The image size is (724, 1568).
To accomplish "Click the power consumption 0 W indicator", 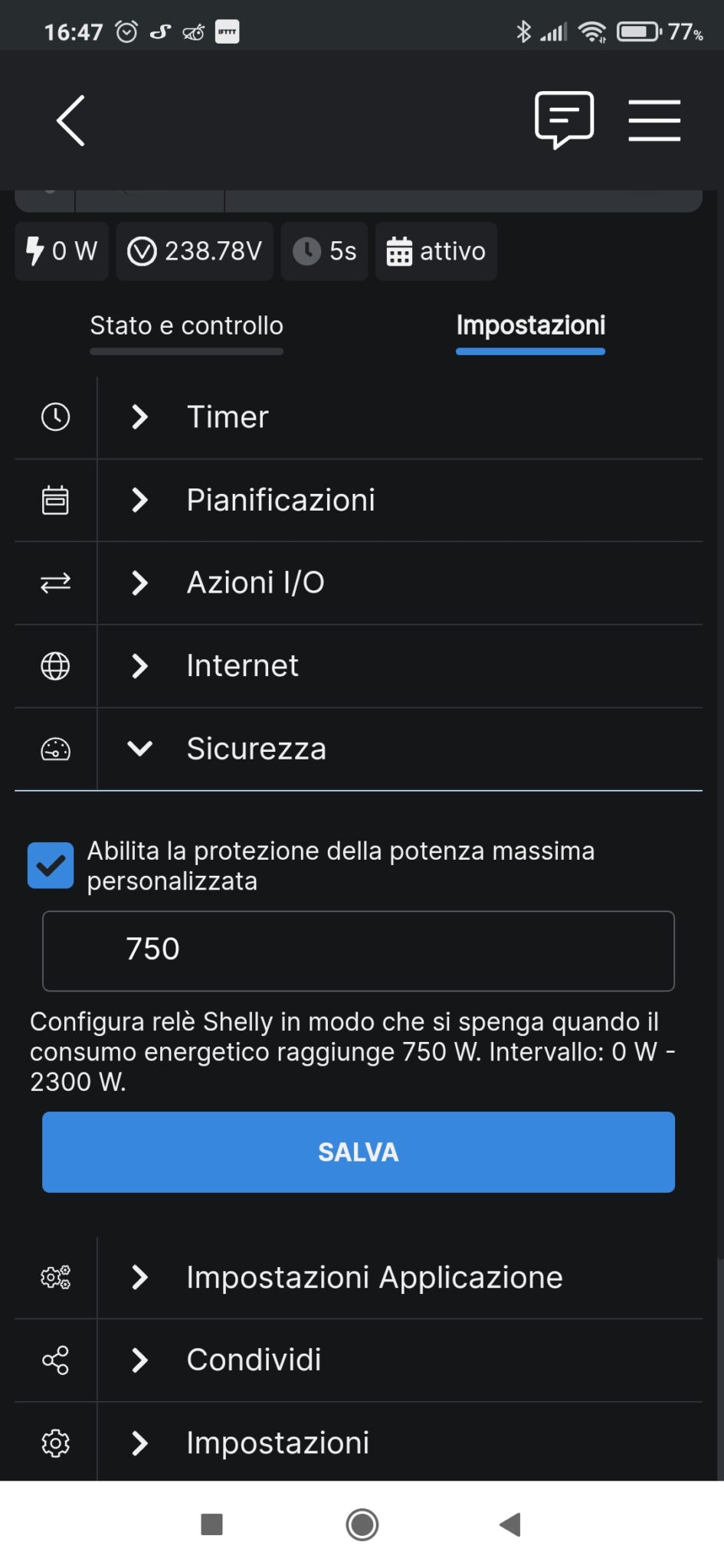I will click(61, 250).
